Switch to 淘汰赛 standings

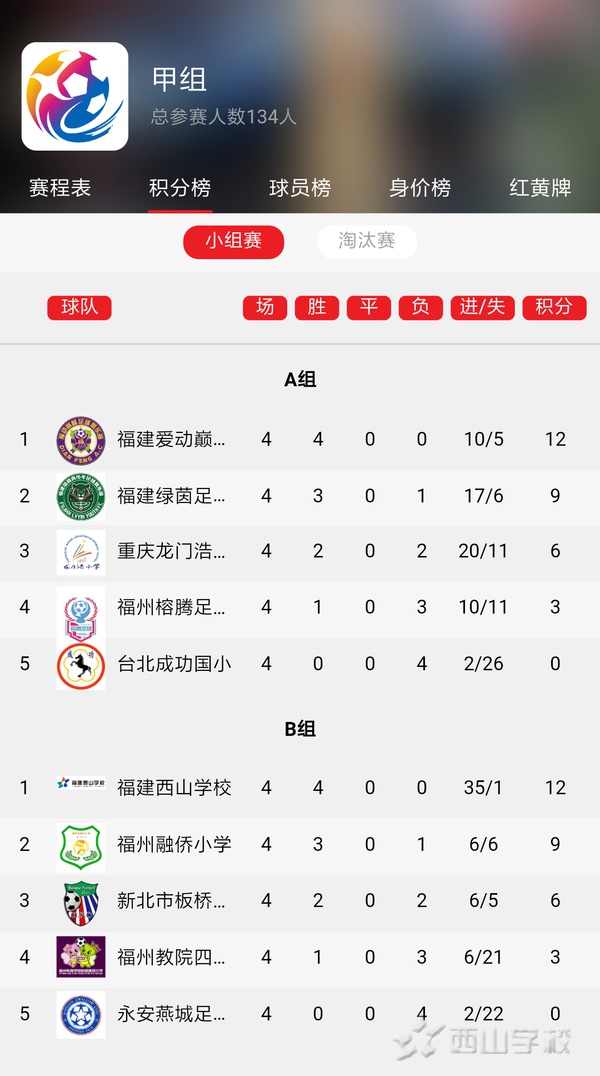click(x=367, y=241)
